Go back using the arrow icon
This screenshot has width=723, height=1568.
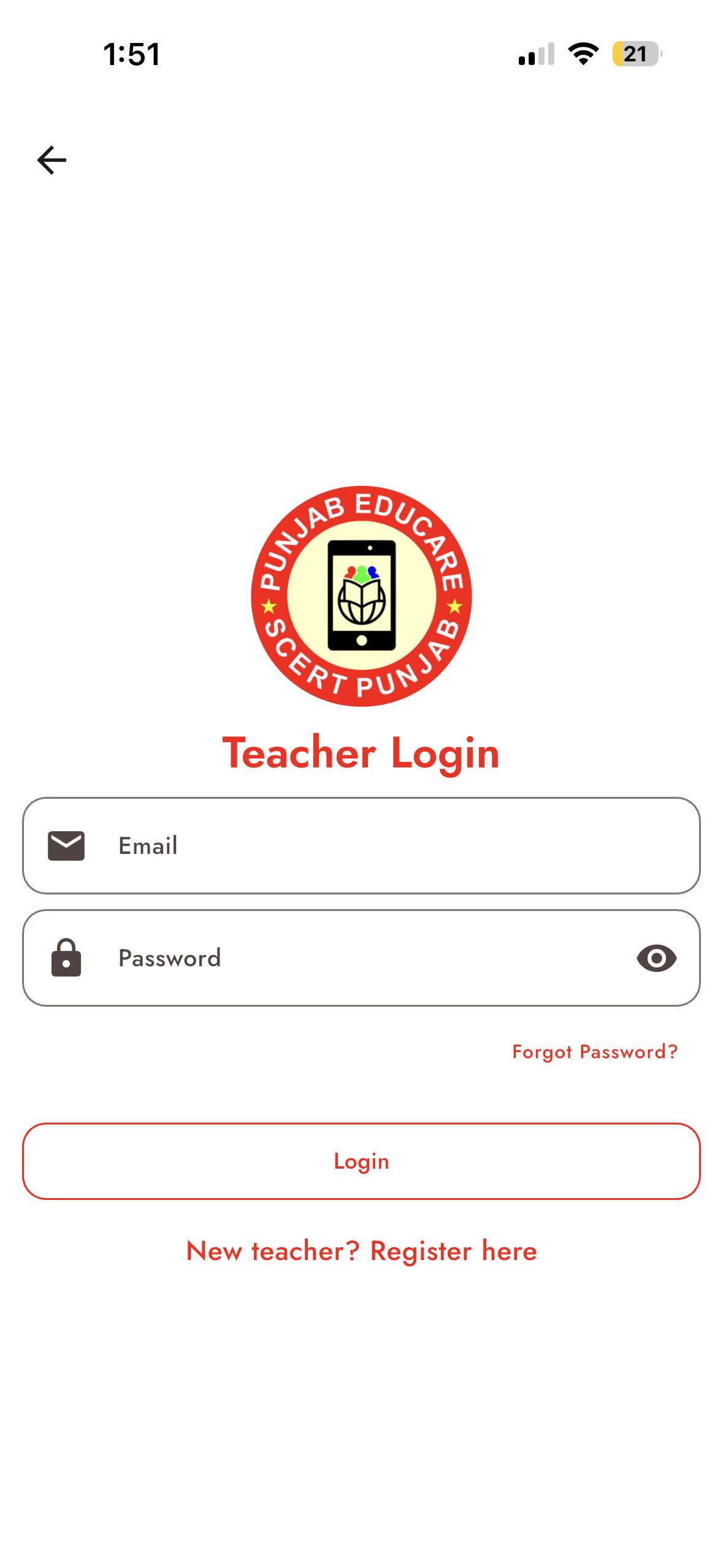tap(52, 160)
